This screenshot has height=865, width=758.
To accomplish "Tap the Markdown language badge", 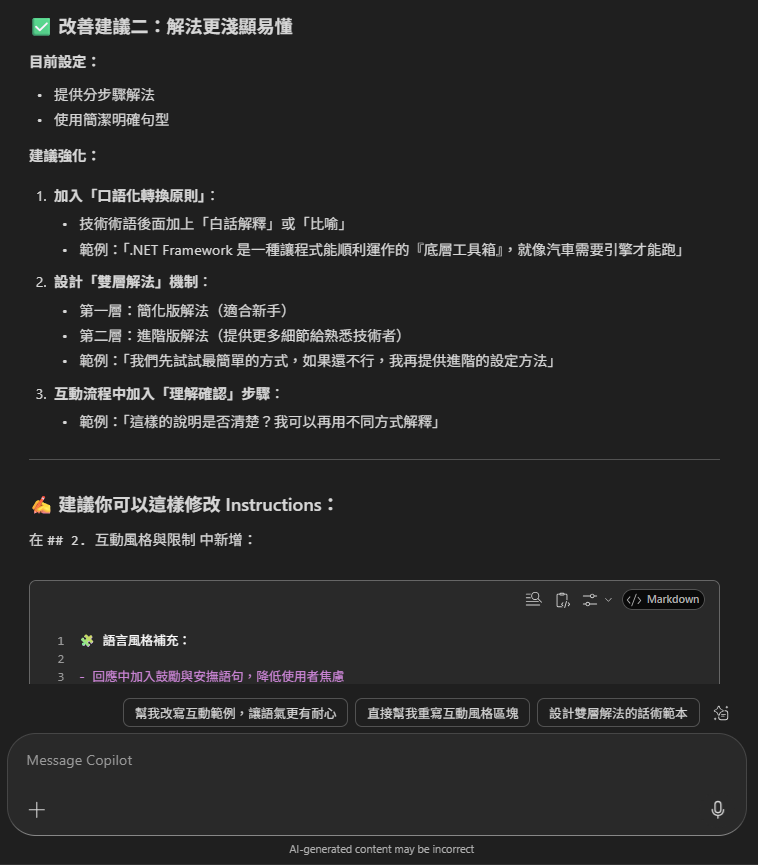I will (663, 599).
